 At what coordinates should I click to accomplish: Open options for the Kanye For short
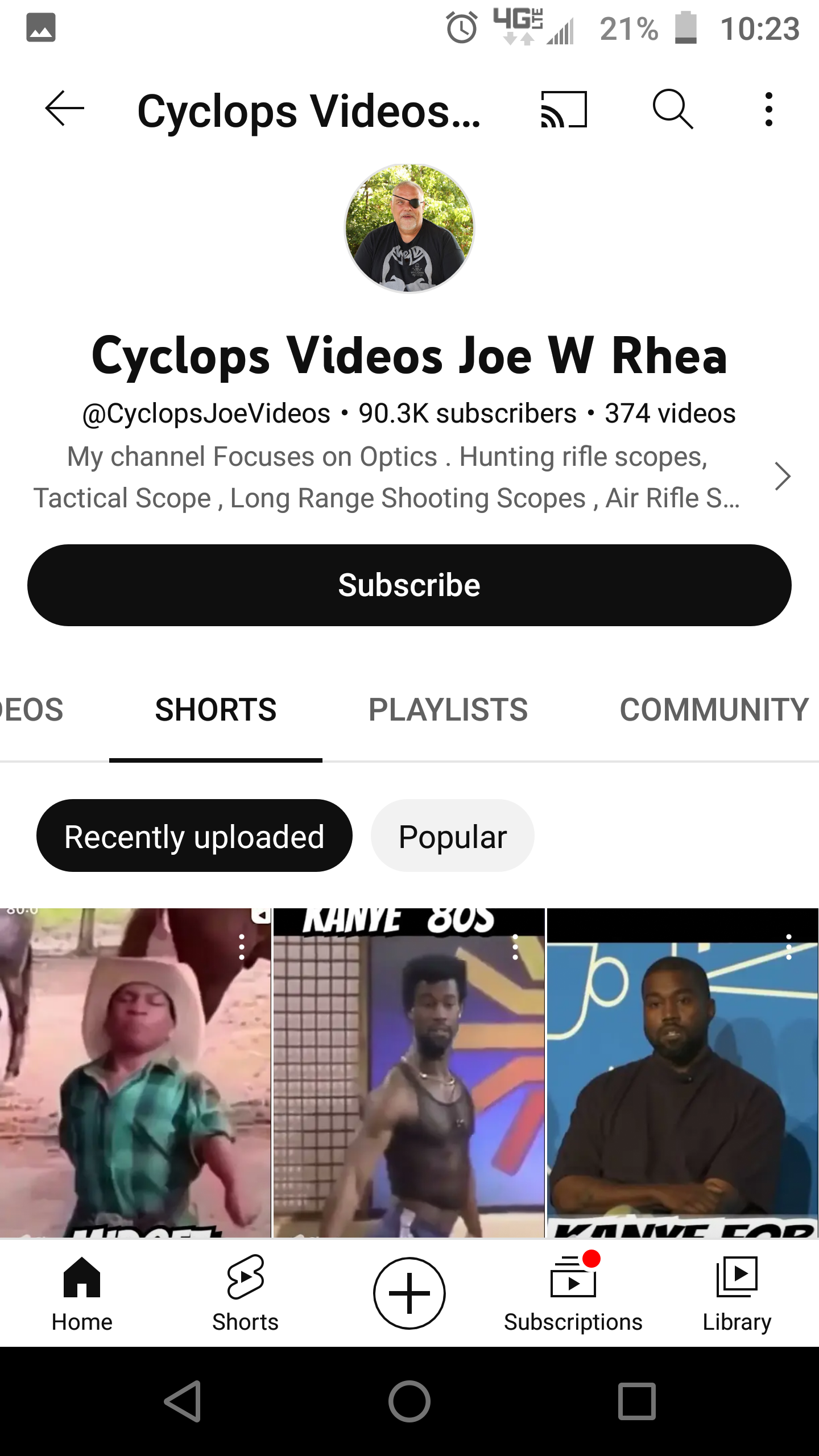tap(789, 948)
